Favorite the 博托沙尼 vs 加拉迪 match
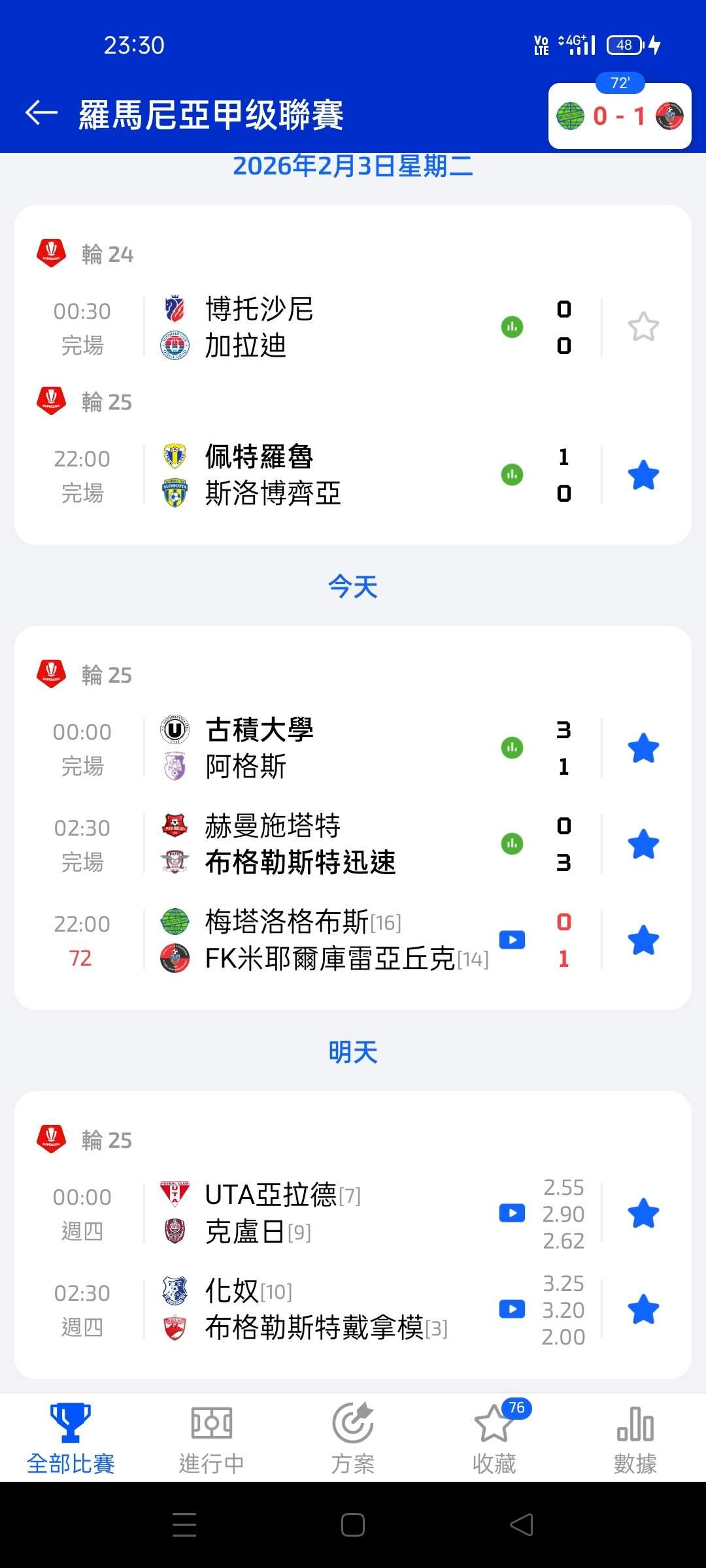This screenshot has width=706, height=1568. (643, 327)
